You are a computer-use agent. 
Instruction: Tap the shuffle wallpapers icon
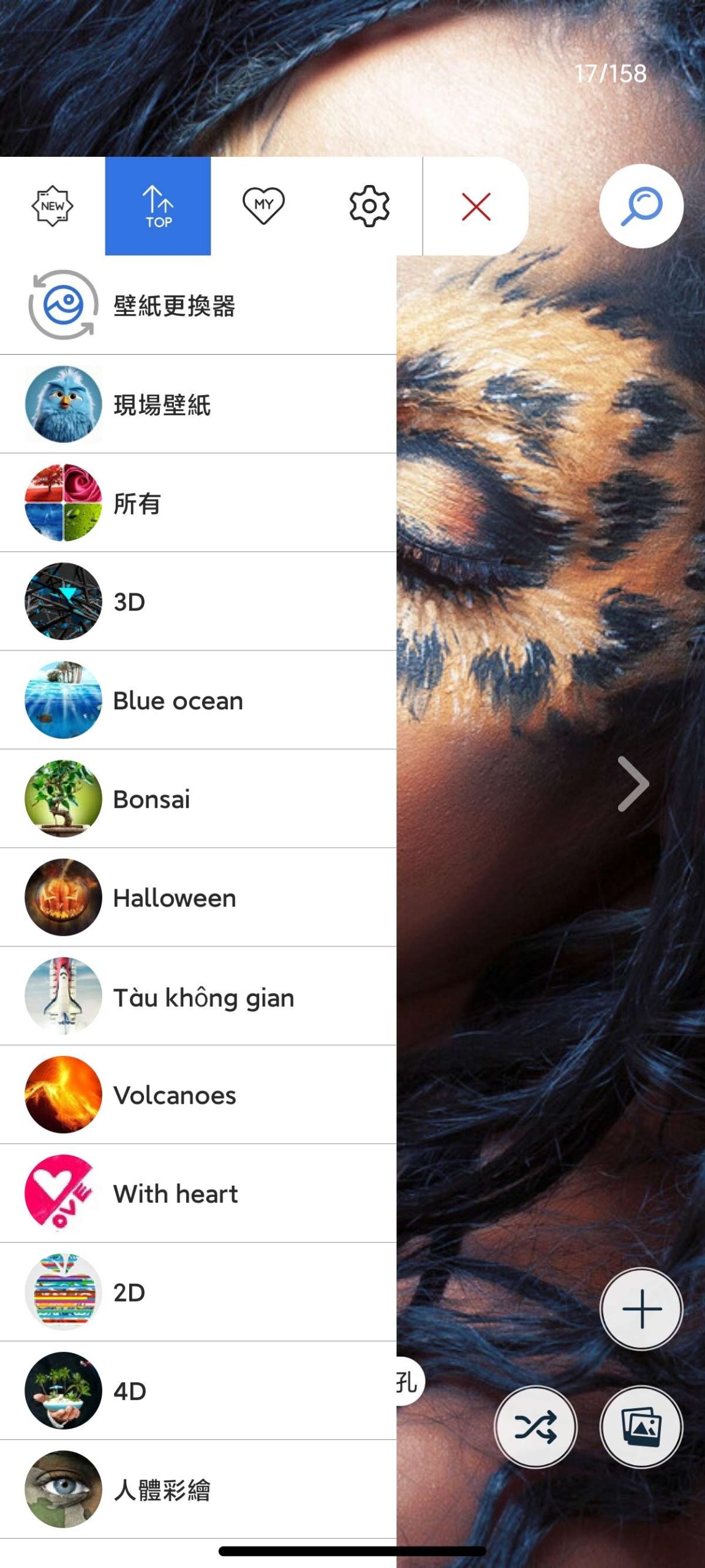(x=536, y=1427)
